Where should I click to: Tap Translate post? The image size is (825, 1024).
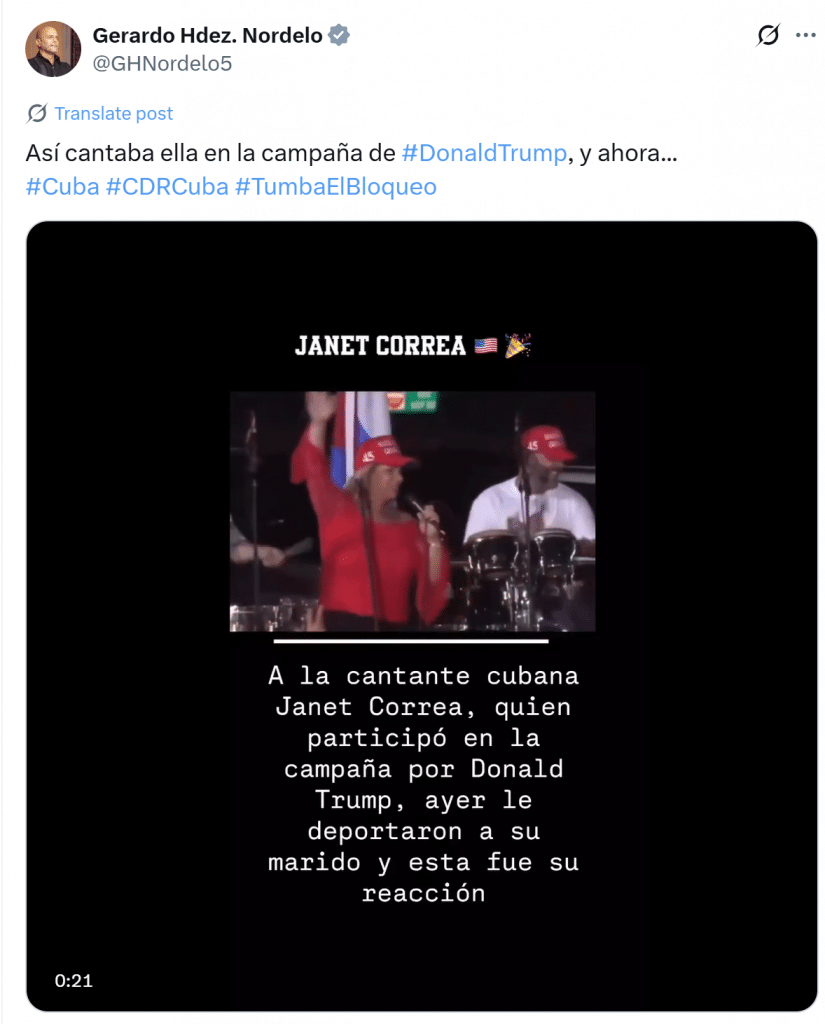[113, 114]
